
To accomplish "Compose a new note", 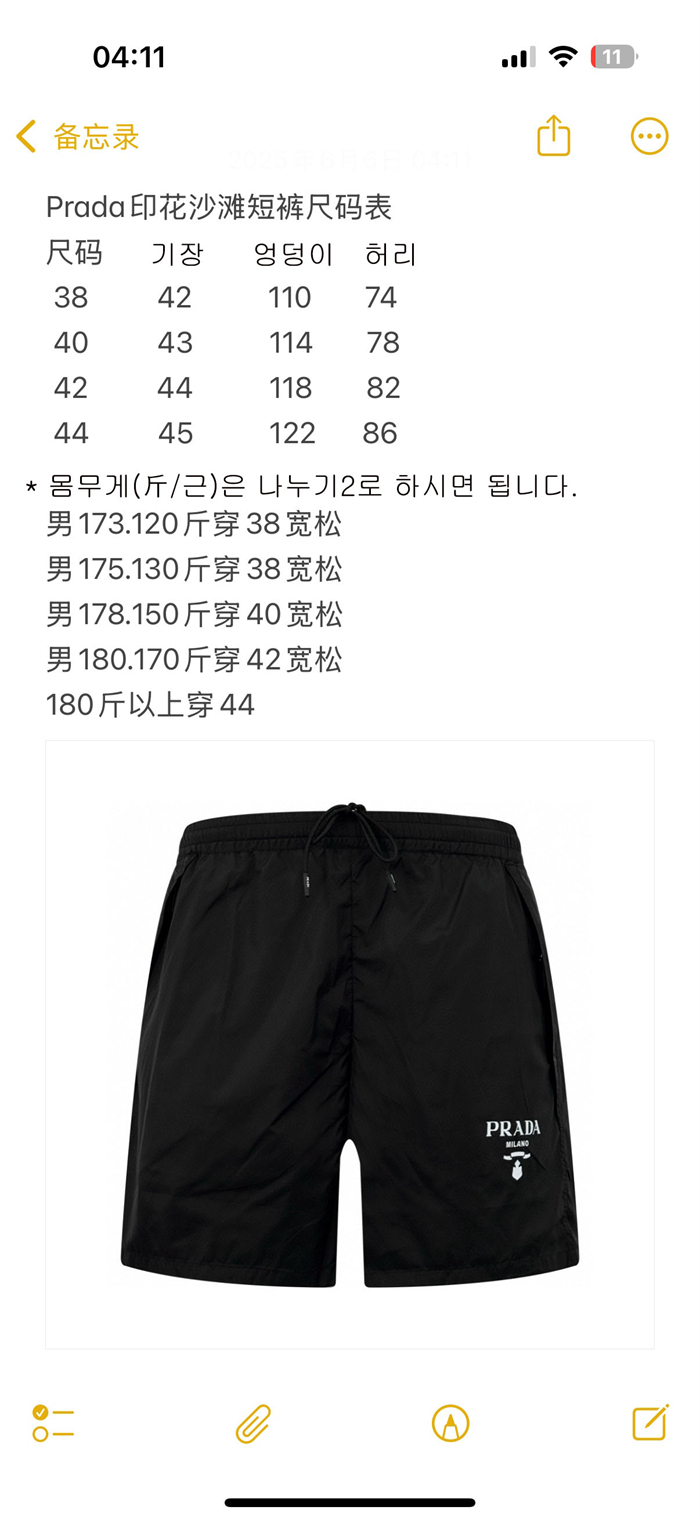I will [649, 1422].
